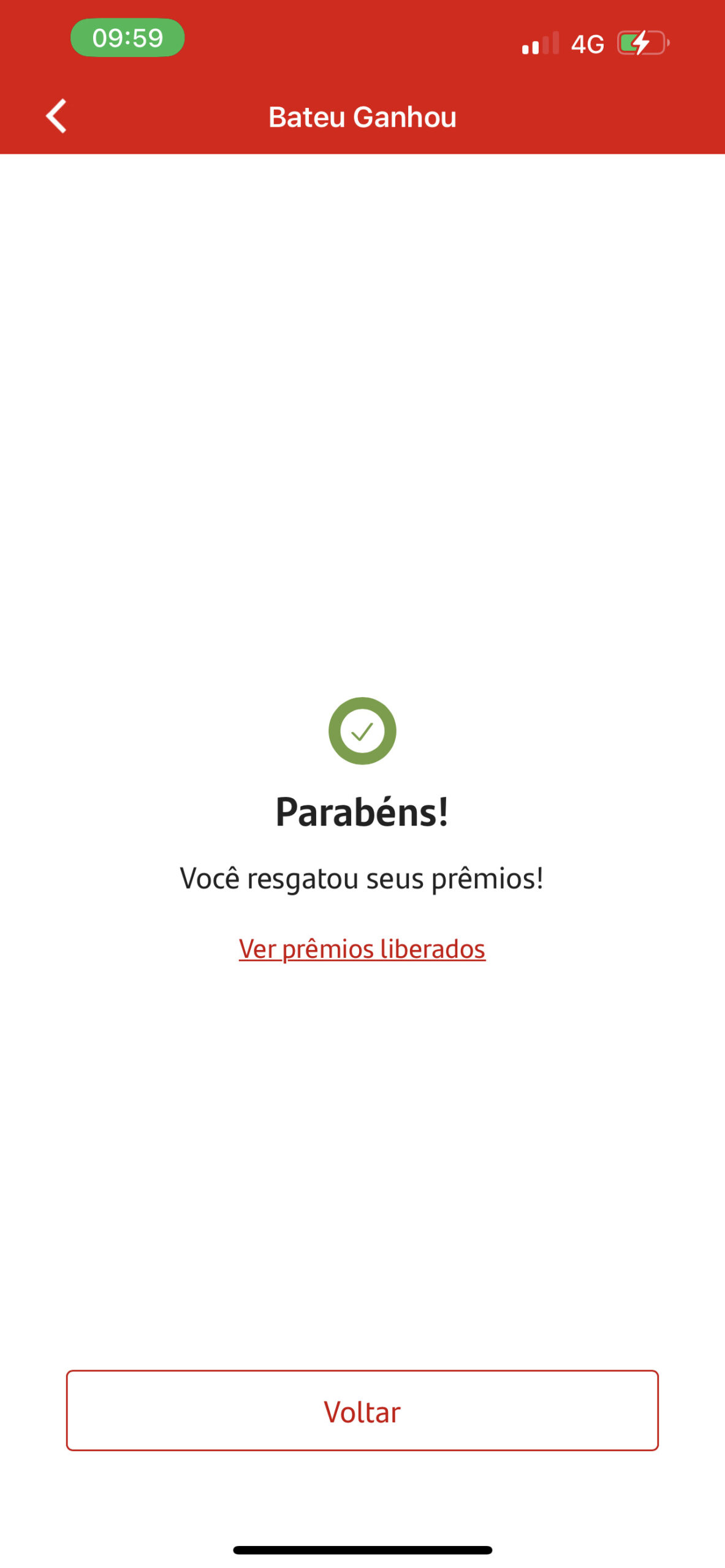Open the Ver prêmios liberados link
The height and width of the screenshot is (1568, 725).
coord(362,949)
